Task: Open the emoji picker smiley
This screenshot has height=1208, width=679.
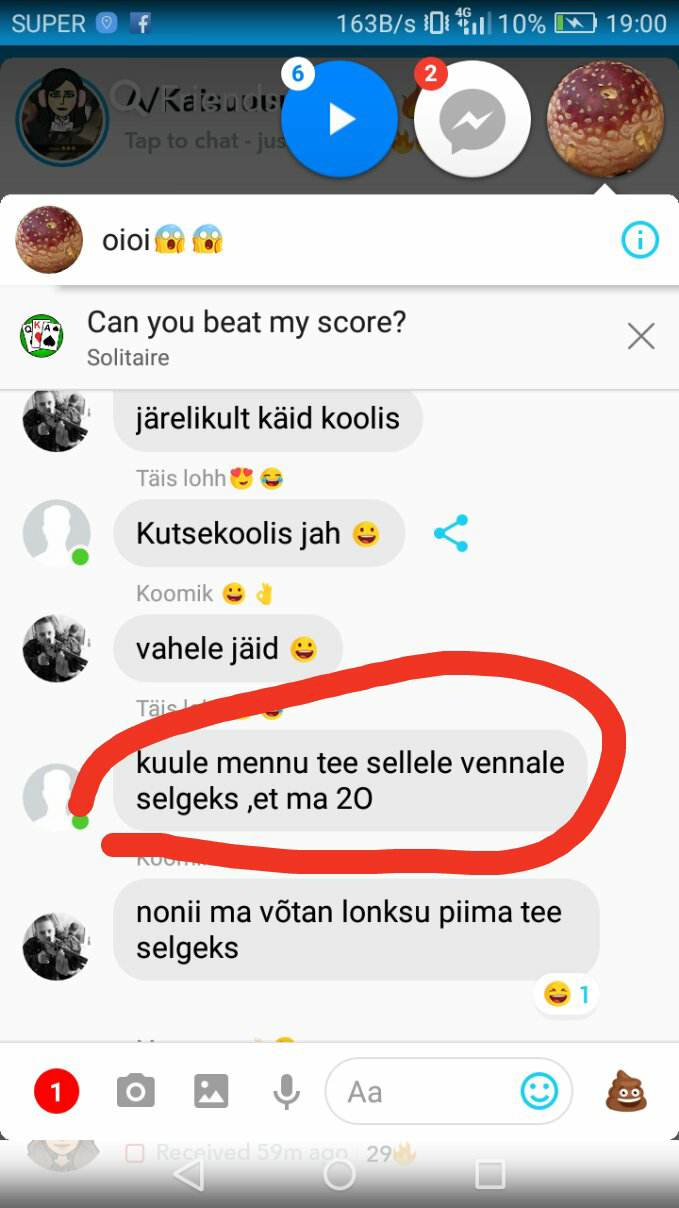Action: tap(539, 1092)
